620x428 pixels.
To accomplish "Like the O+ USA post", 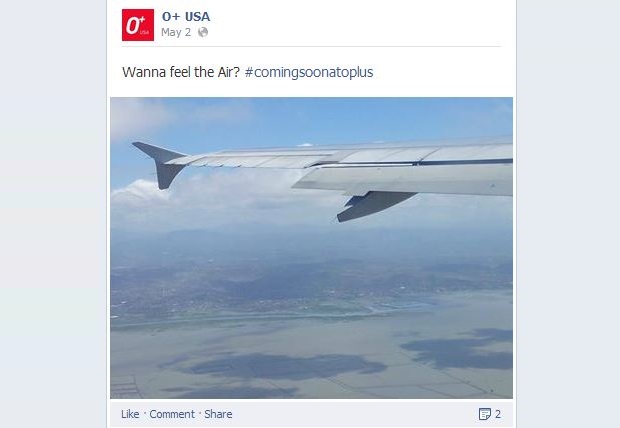I will pyautogui.click(x=130, y=414).
